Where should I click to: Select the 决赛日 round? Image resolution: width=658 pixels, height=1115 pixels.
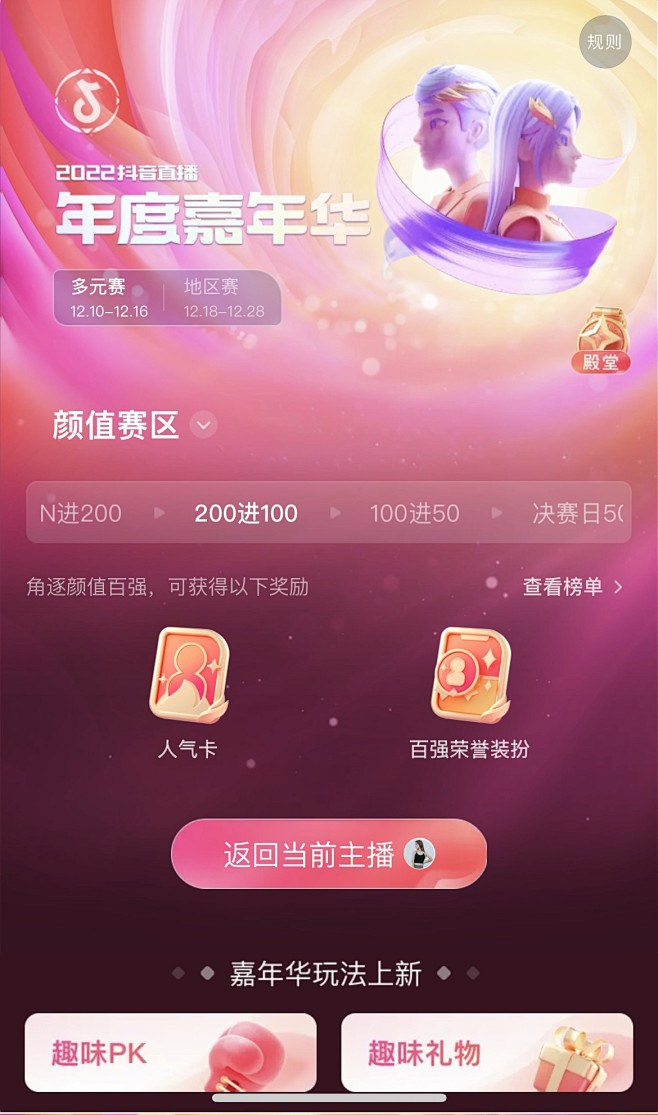pos(578,513)
